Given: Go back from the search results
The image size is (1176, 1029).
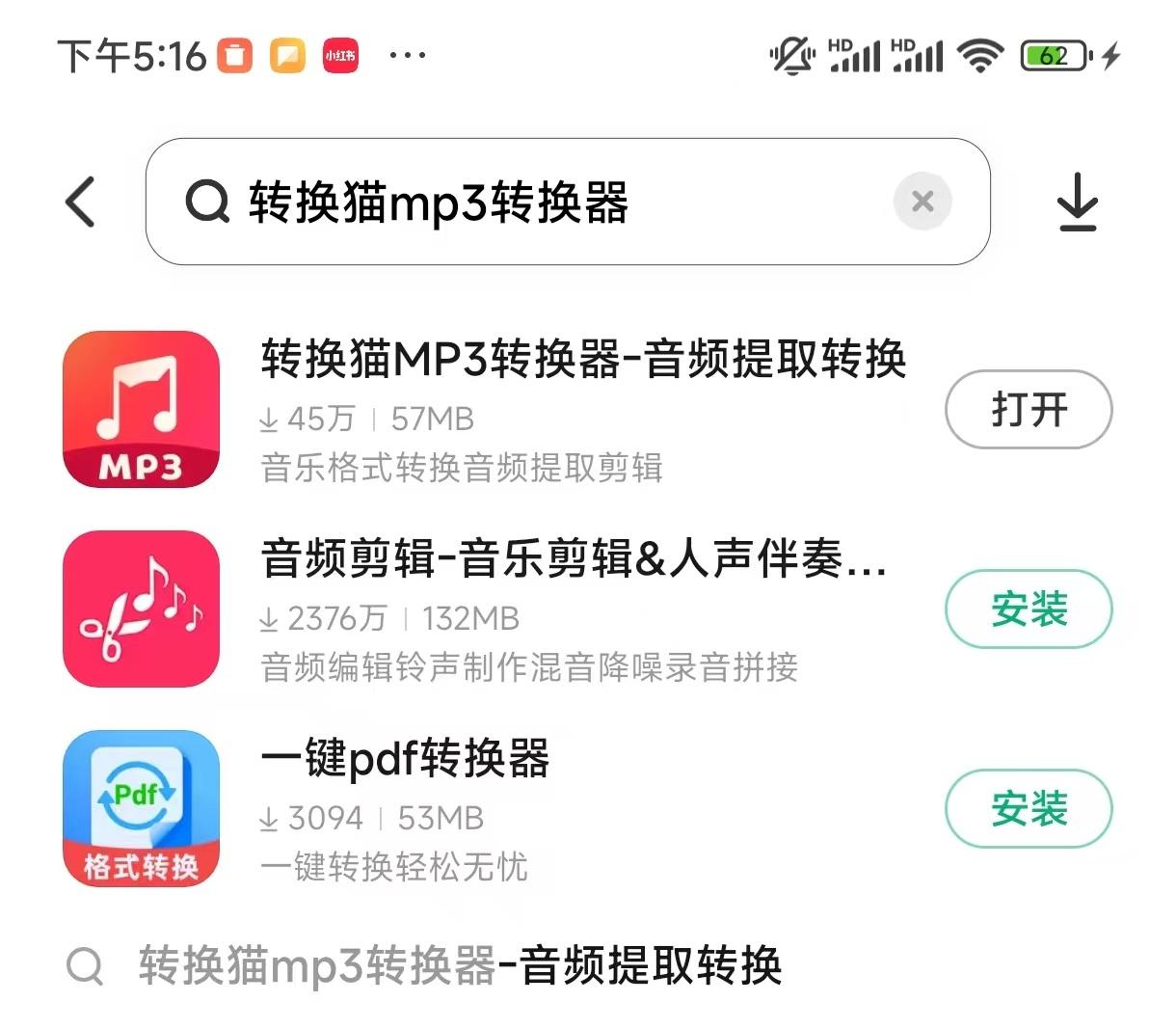Looking at the screenshot, I should coord(81,202).
